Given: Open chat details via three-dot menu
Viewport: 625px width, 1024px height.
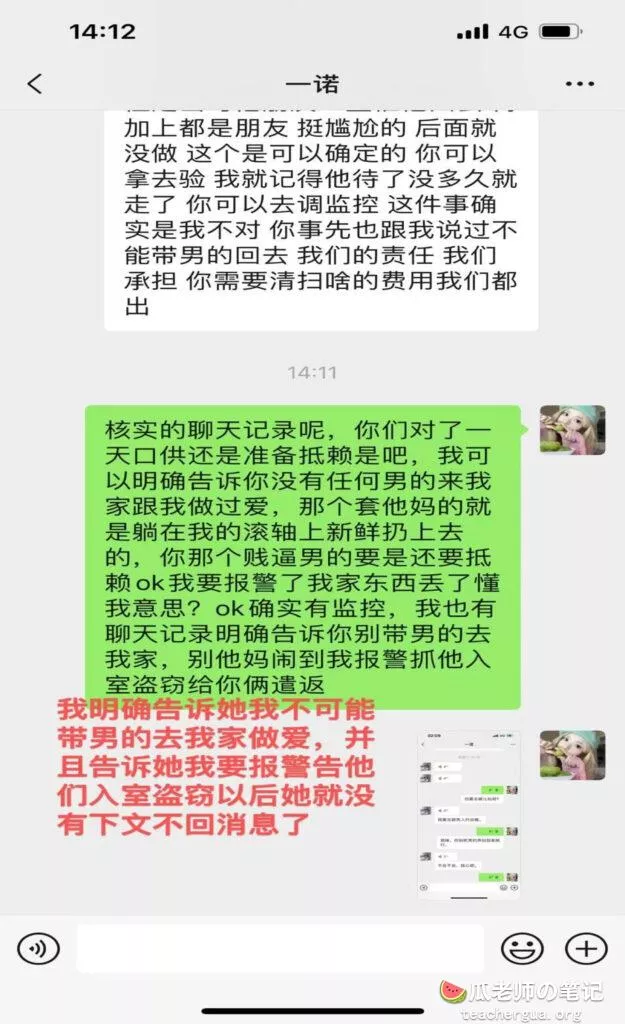Looking at the screenshot, I should point(579,85).
